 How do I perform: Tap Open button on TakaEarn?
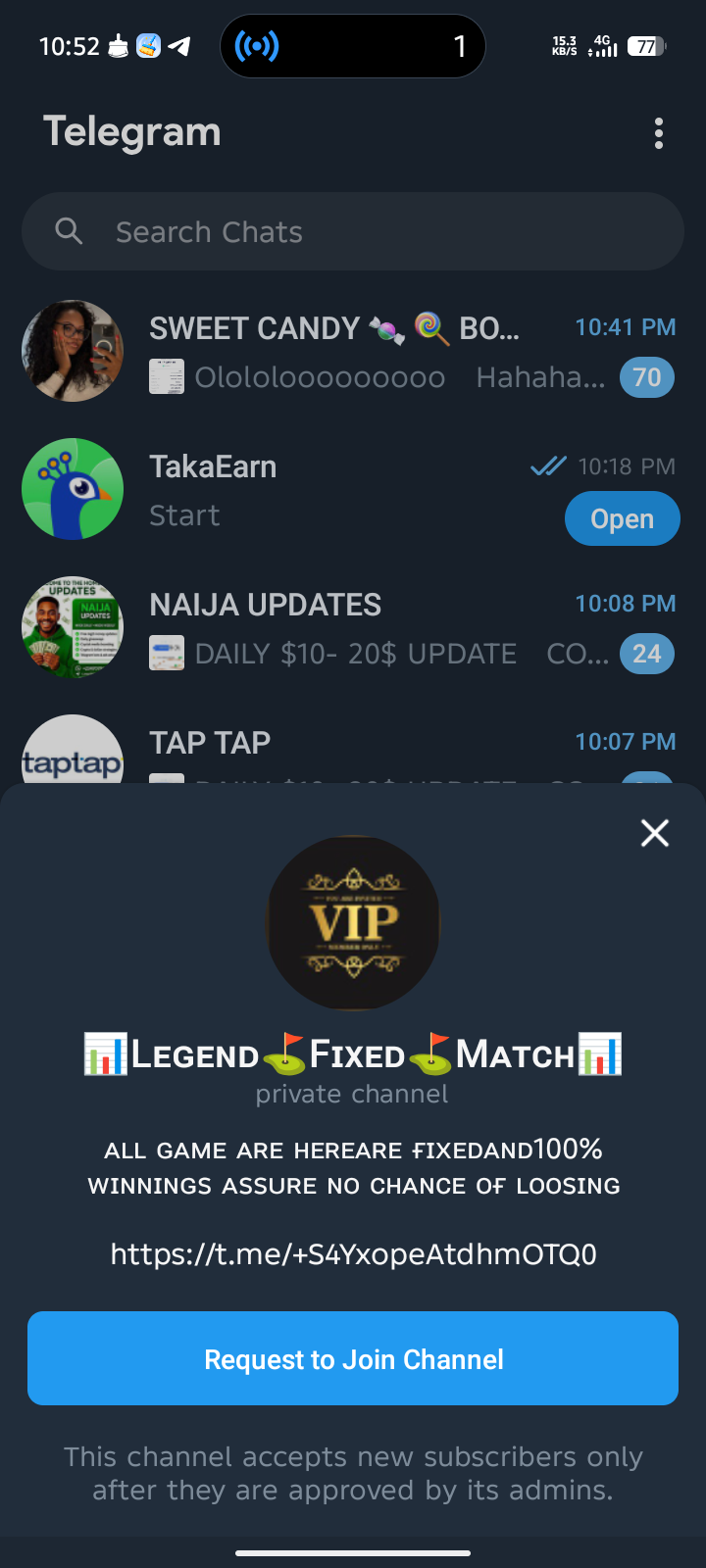(622, 518)
